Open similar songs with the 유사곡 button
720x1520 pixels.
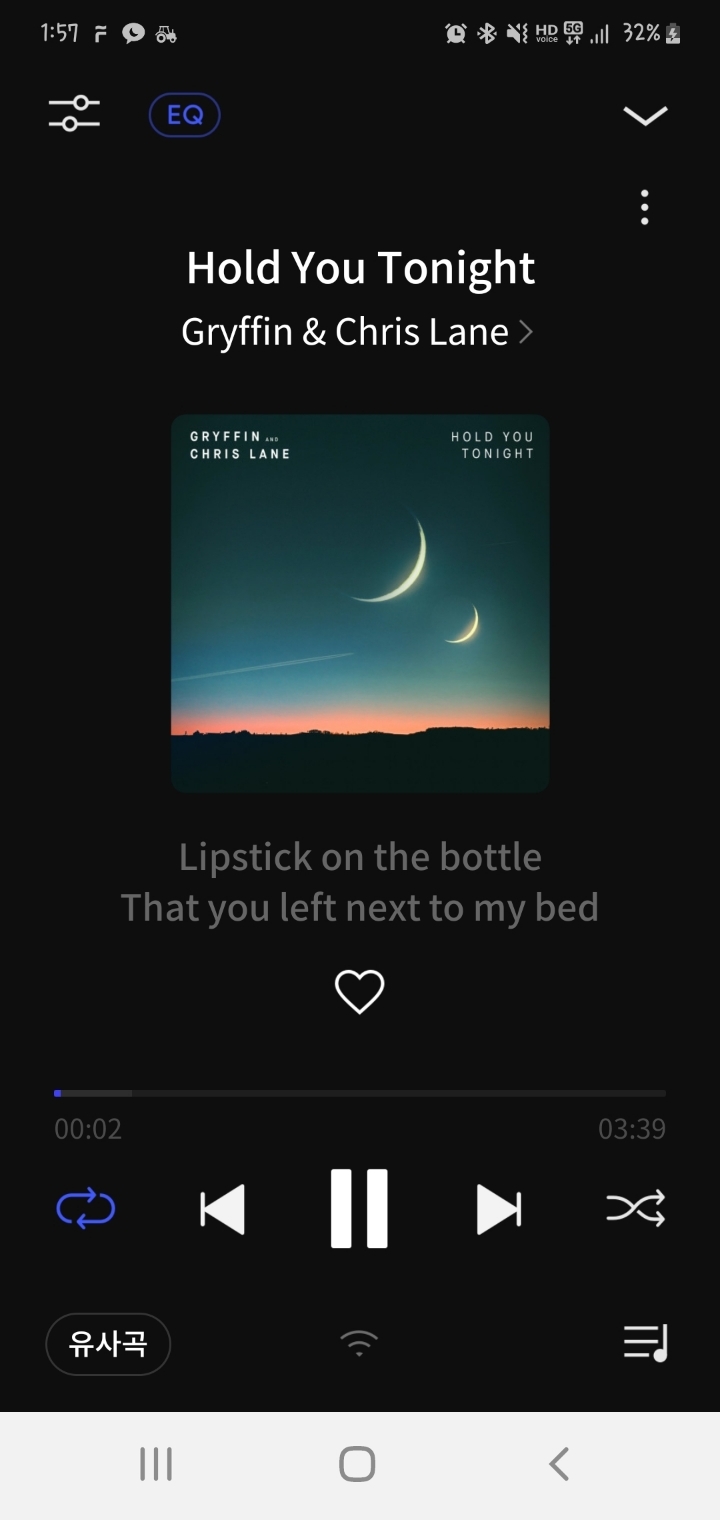(108, 1344)
